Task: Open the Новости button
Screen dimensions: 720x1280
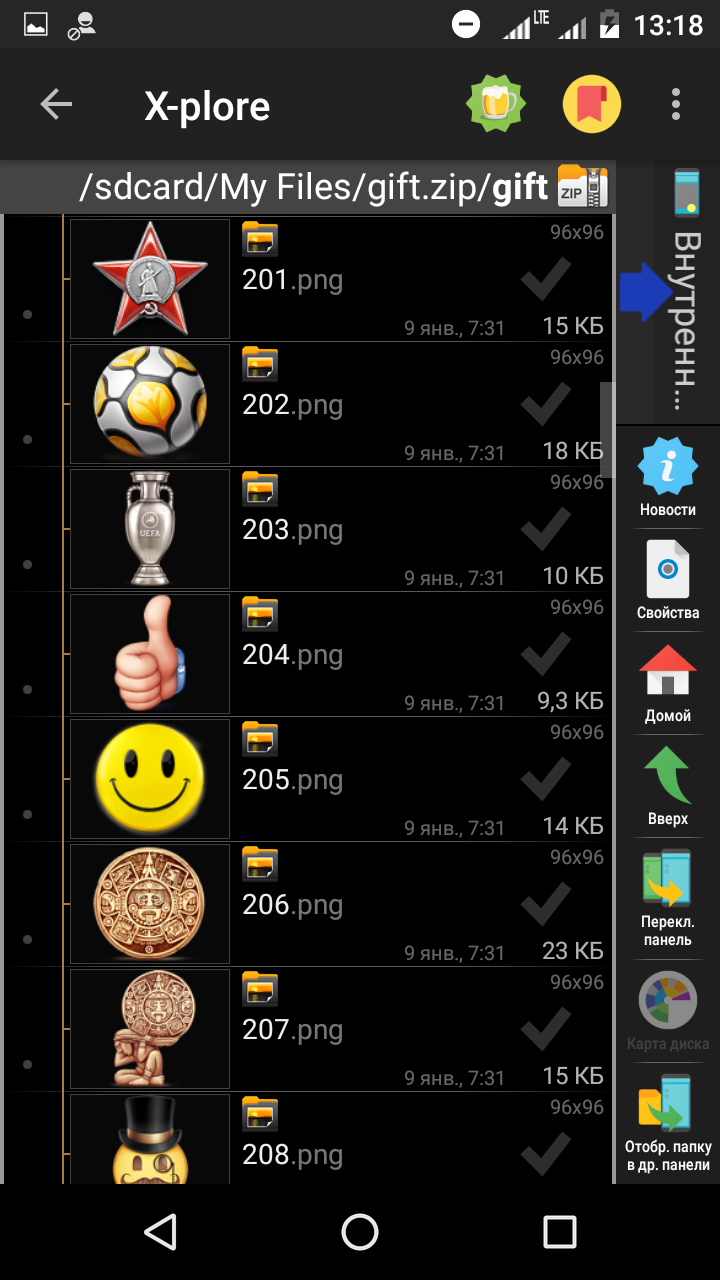Action: pyautogui.click(x=668, y=478)
